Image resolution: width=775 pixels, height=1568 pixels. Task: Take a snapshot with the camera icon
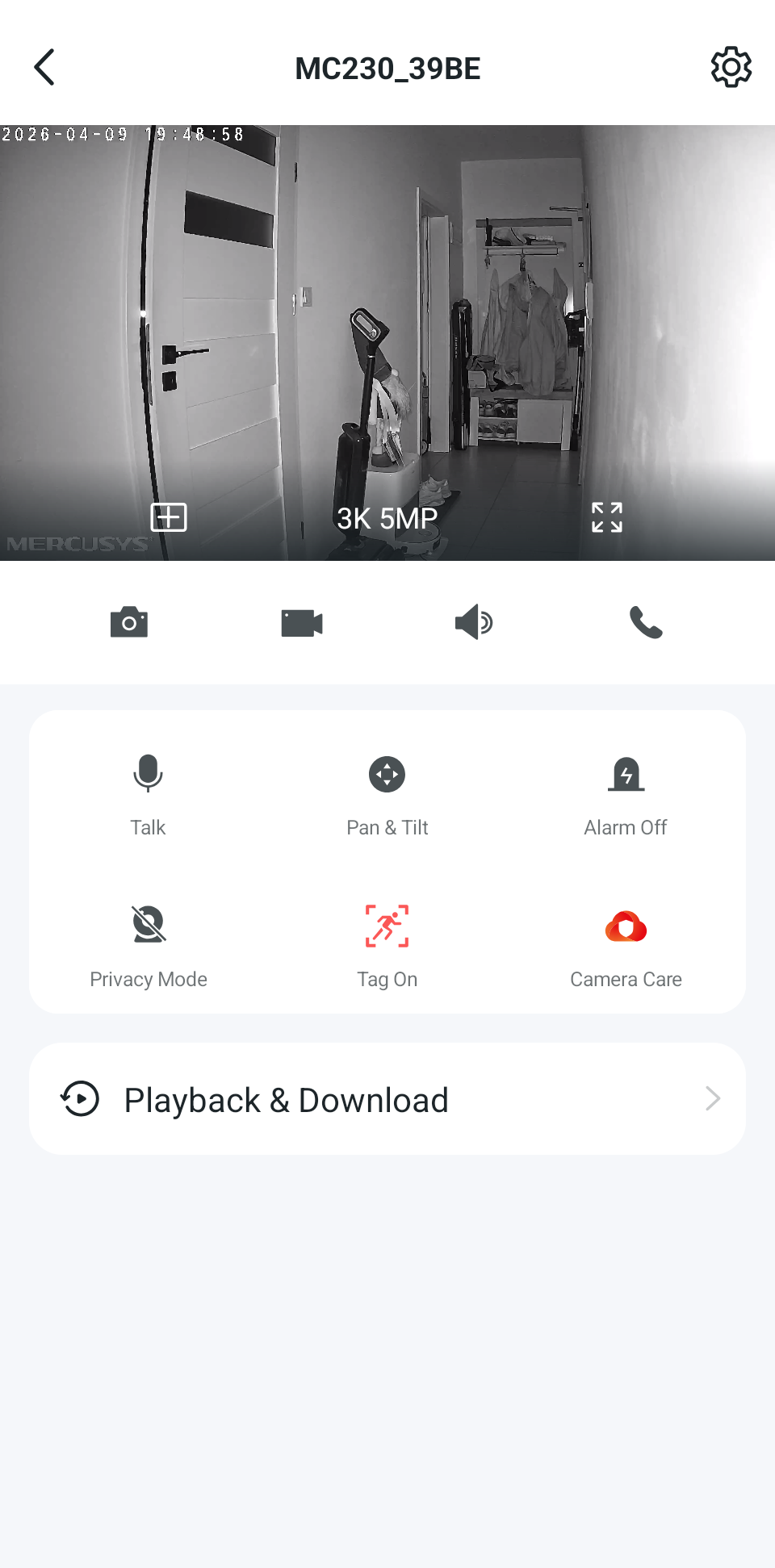129,623
